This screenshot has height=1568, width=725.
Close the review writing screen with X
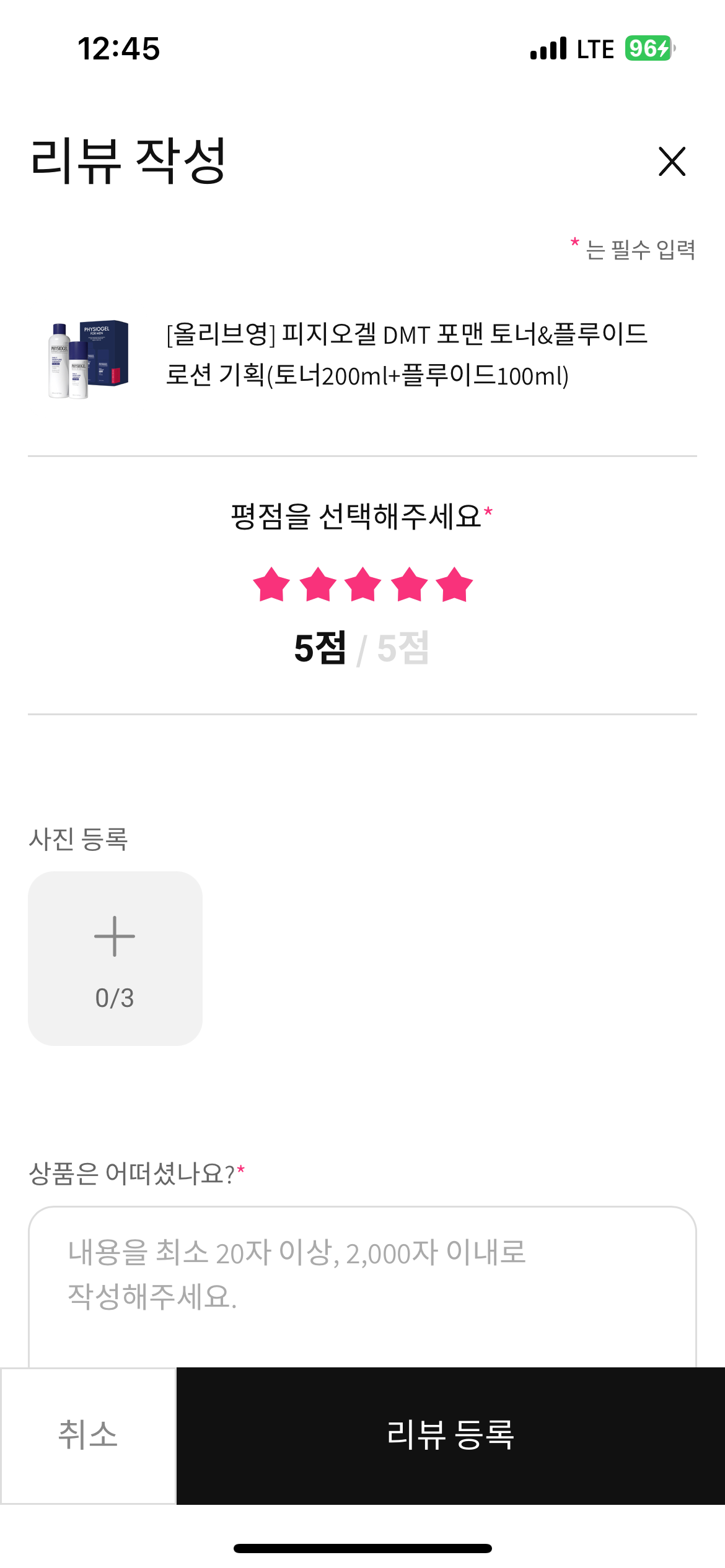(672, 162)
